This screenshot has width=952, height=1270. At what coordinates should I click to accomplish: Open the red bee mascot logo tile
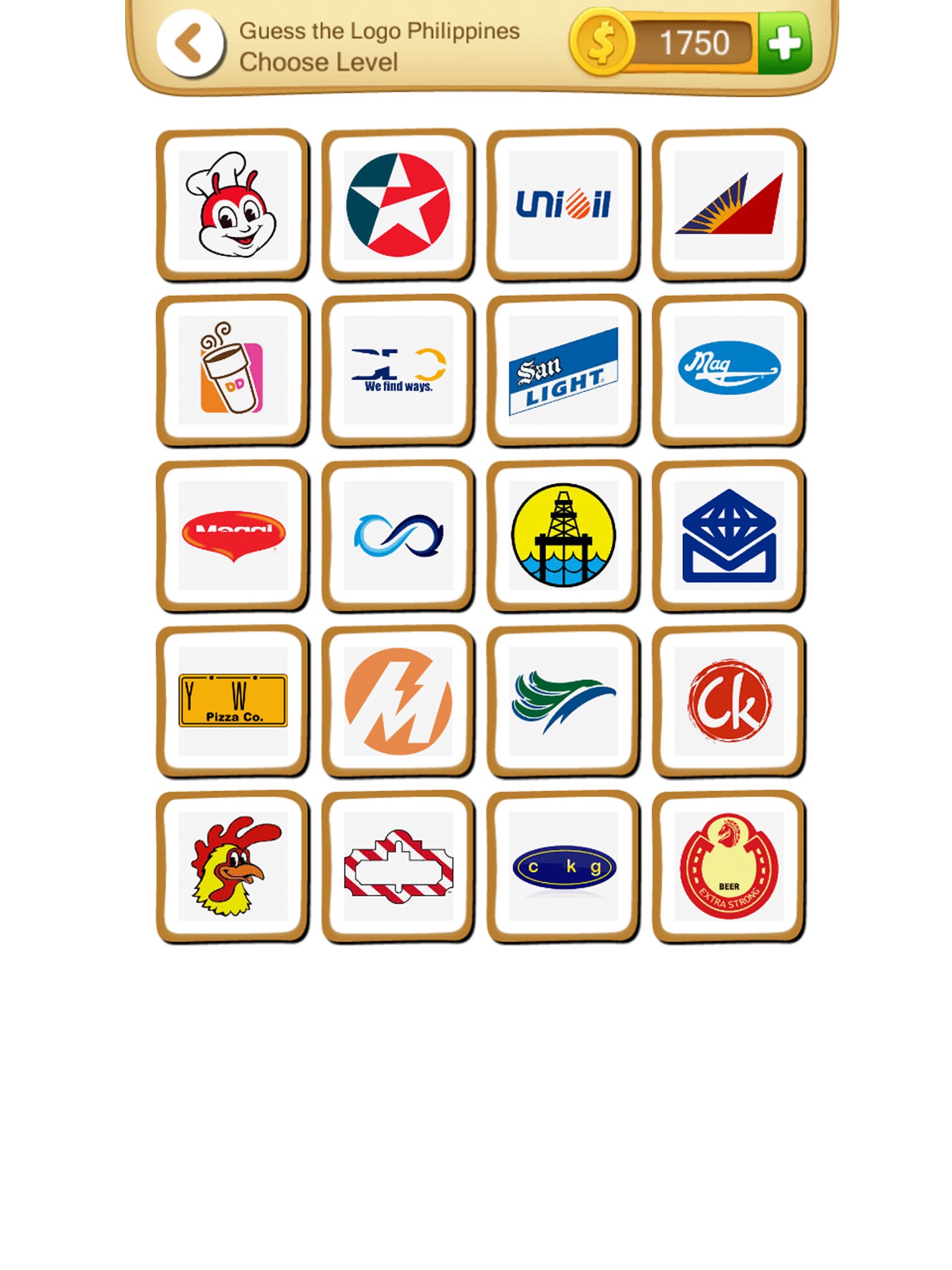(232, 205)
